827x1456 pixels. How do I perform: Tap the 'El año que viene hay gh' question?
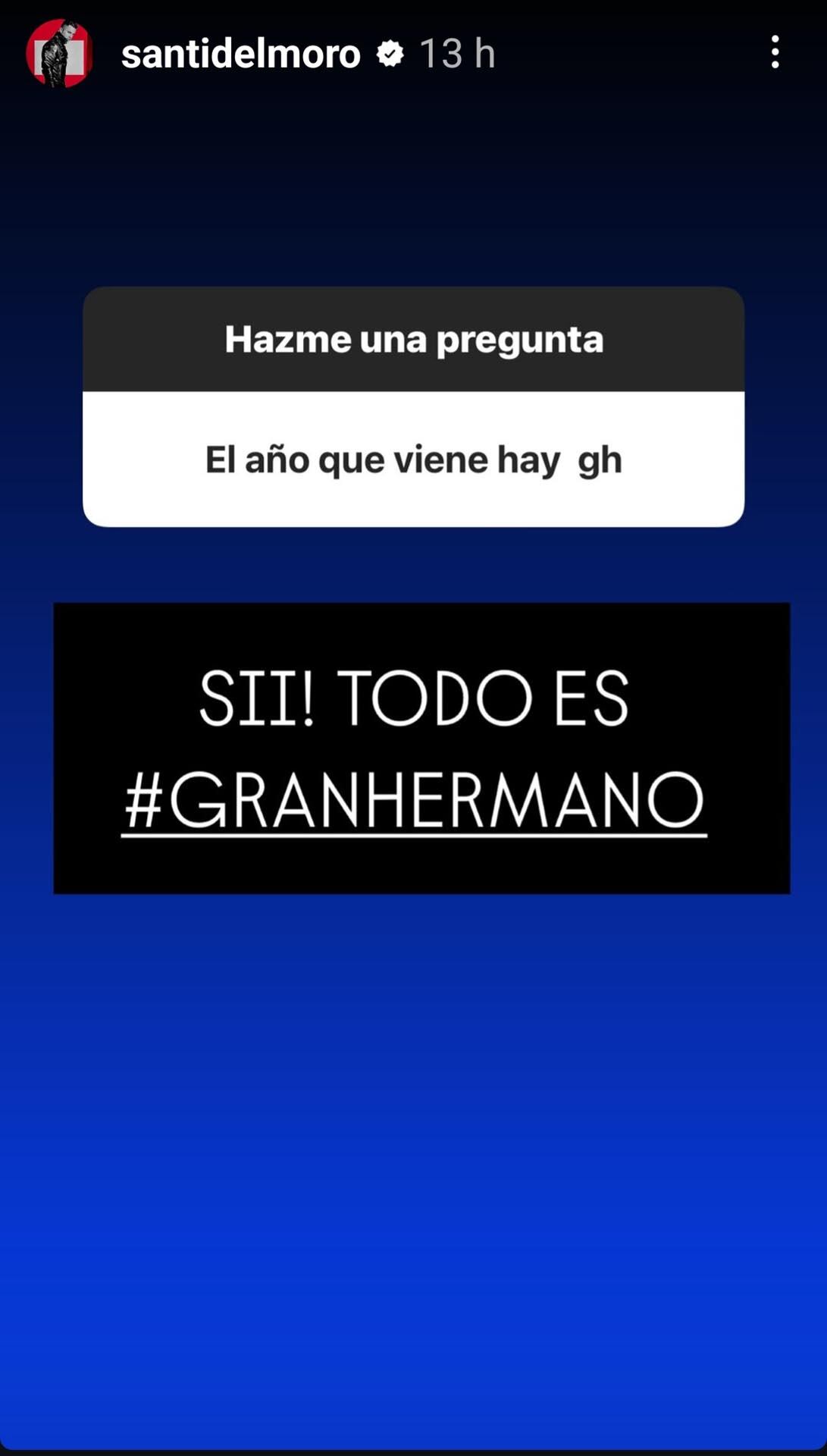[413, 459]
